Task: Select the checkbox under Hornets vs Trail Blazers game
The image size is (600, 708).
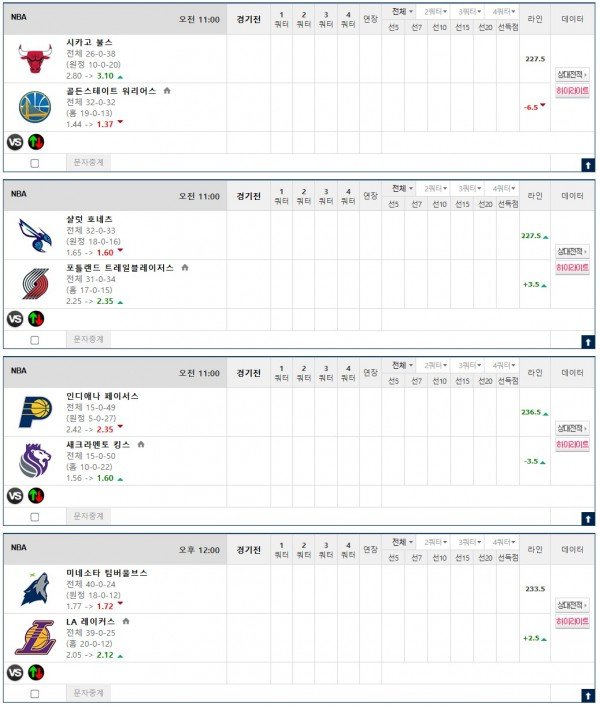Action: (35, 340)
